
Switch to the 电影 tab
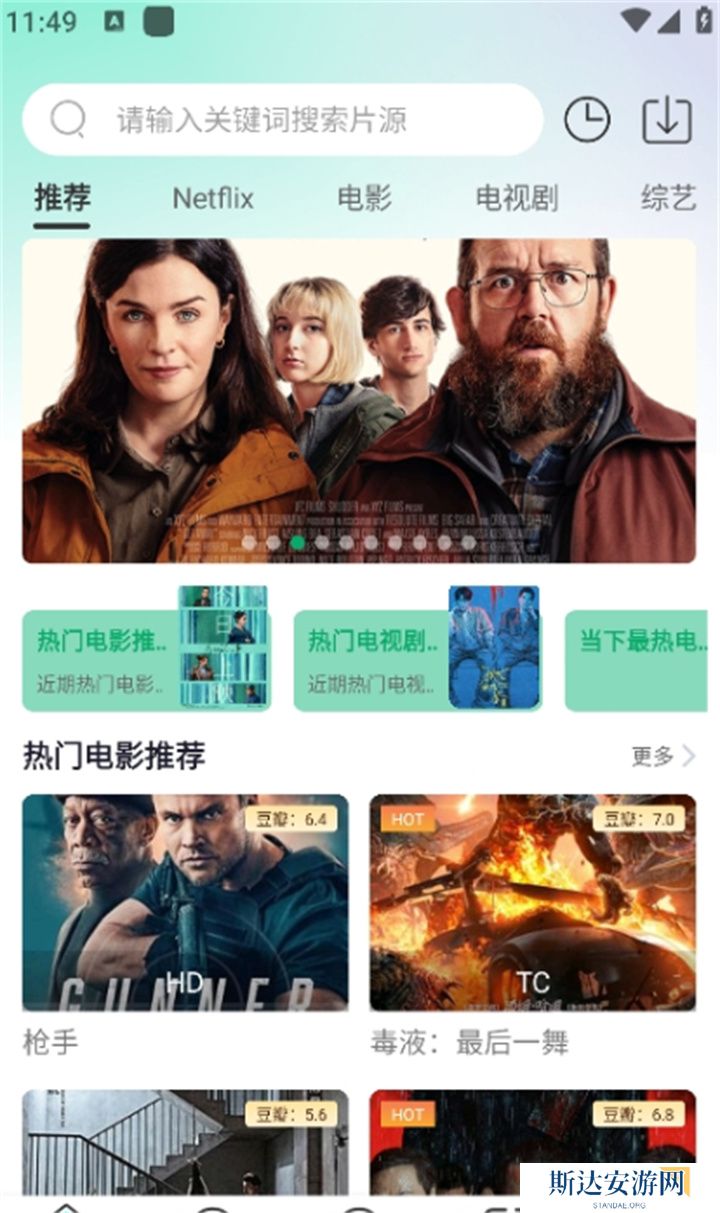click(364, 198)
